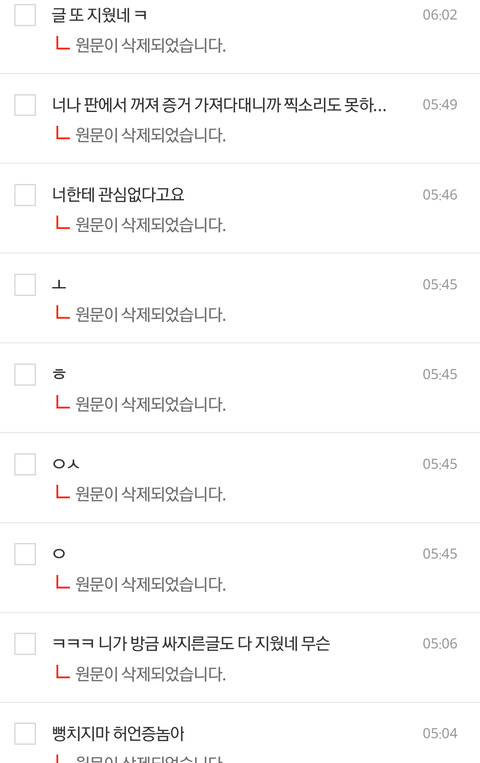Select the checkbox for '뻥치지마 허언증놈아'

pyautogui.click(x=25, y=734)
